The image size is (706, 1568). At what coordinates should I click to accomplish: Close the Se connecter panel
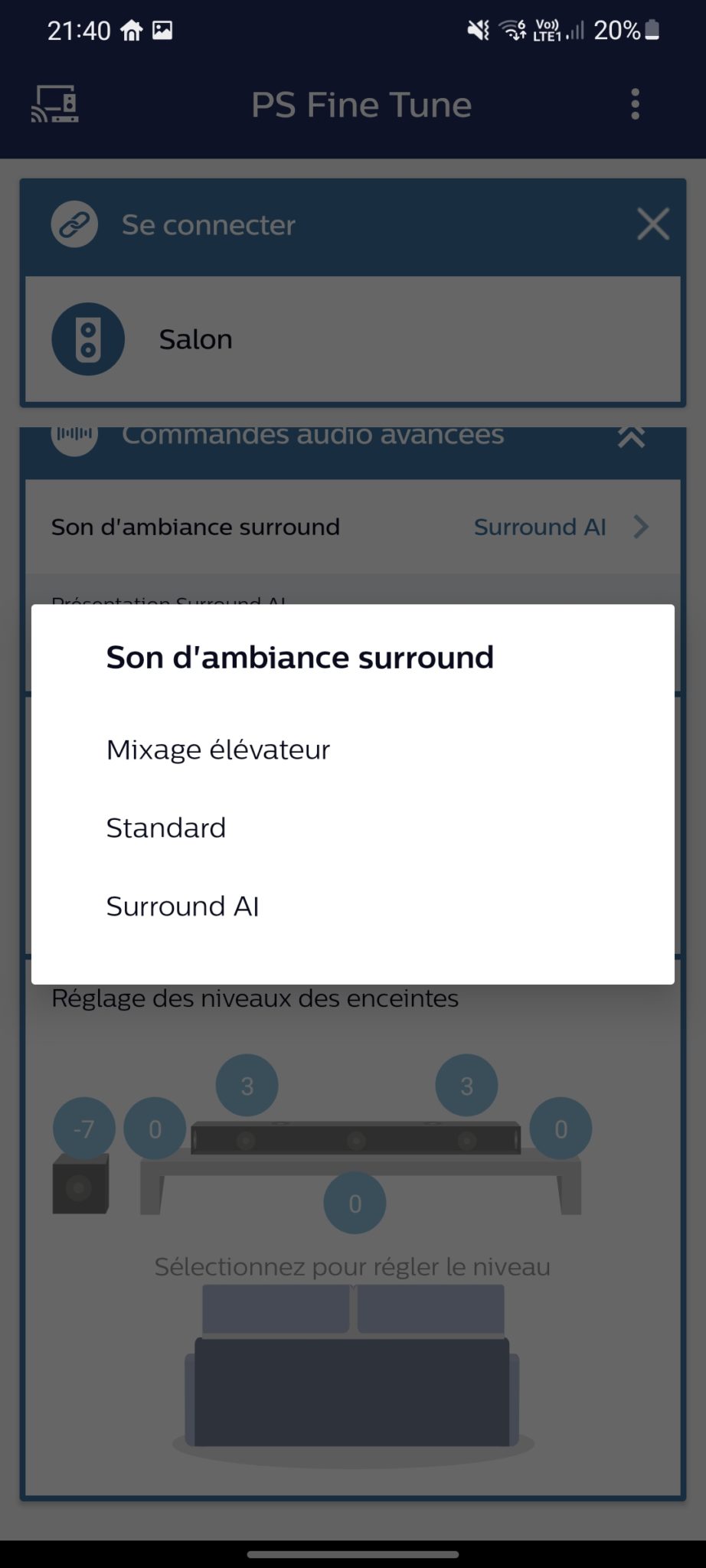coord(653,224)
